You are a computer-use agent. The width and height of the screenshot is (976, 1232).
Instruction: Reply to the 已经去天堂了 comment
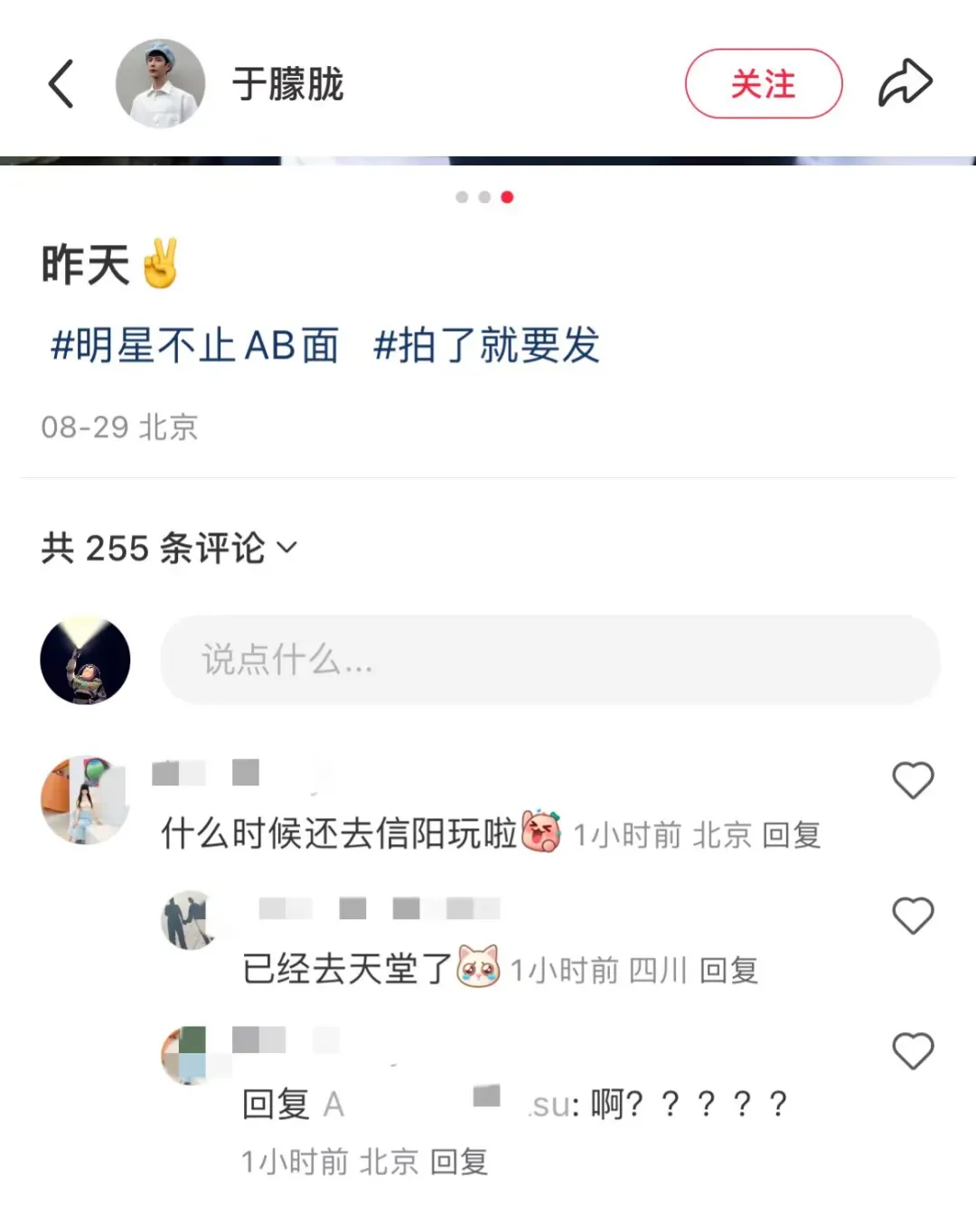tap(728, 971)
